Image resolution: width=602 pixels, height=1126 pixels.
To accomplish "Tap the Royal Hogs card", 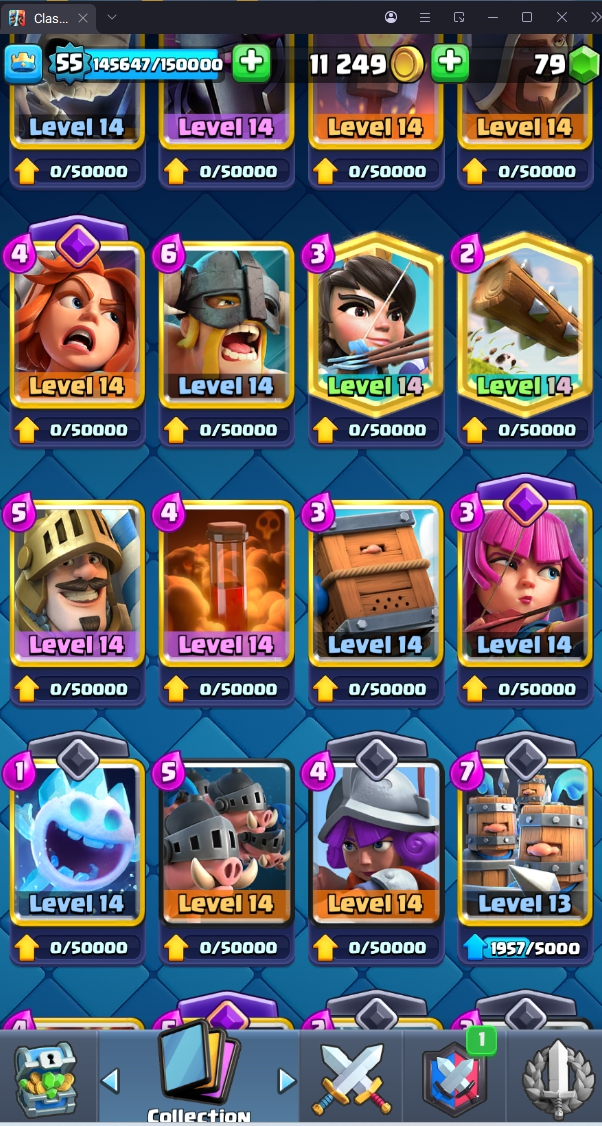I will (x=226, y=842).
